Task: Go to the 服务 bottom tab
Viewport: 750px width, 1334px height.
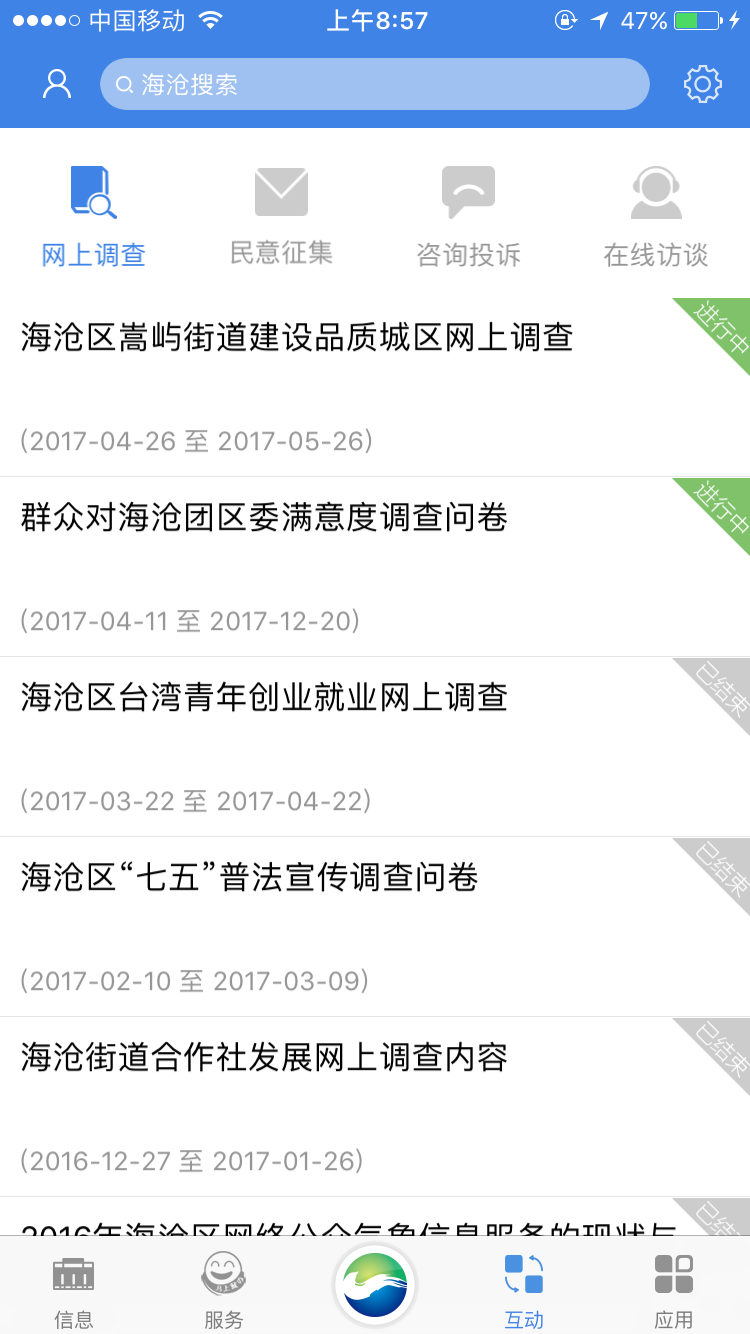Action: point(224,1290)
